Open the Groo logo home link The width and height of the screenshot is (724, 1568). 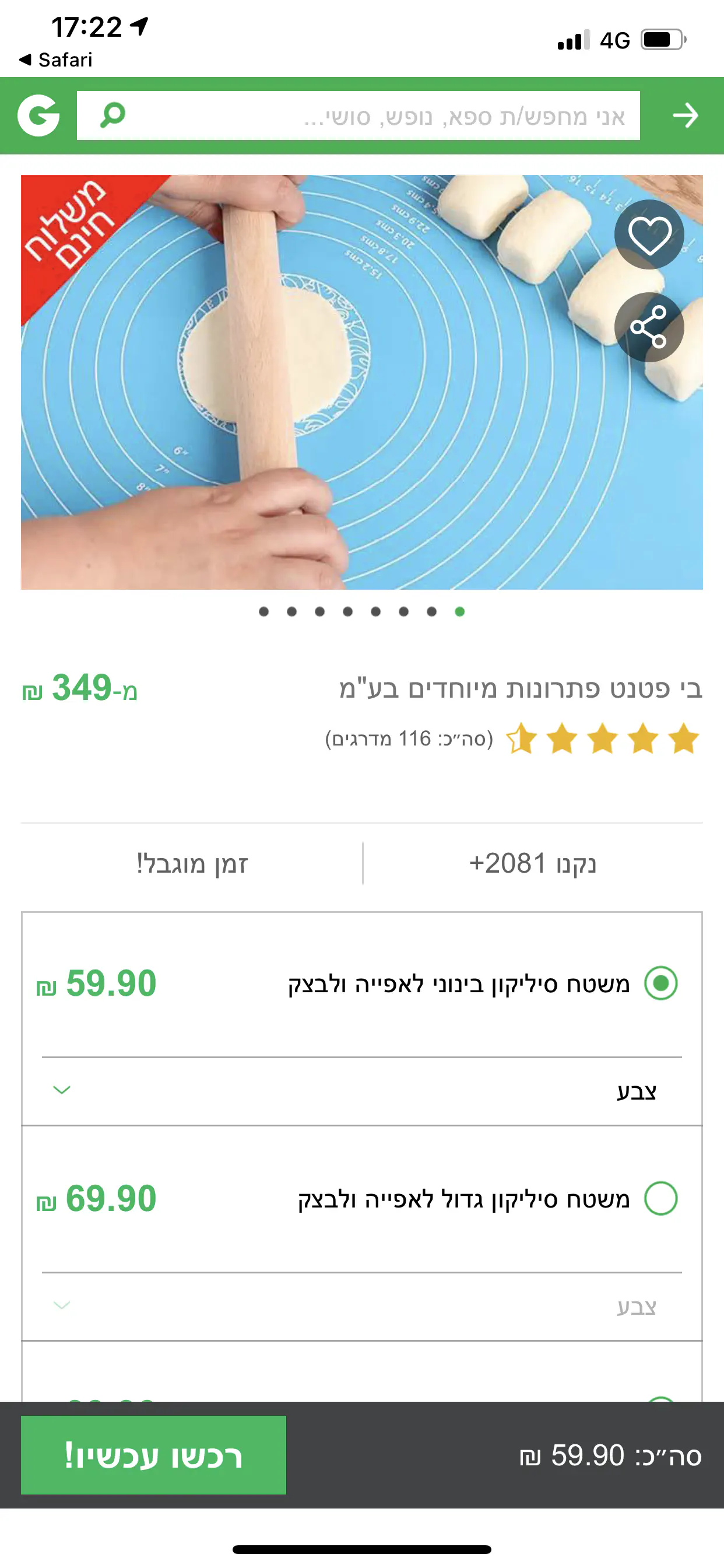coord(38,115)
